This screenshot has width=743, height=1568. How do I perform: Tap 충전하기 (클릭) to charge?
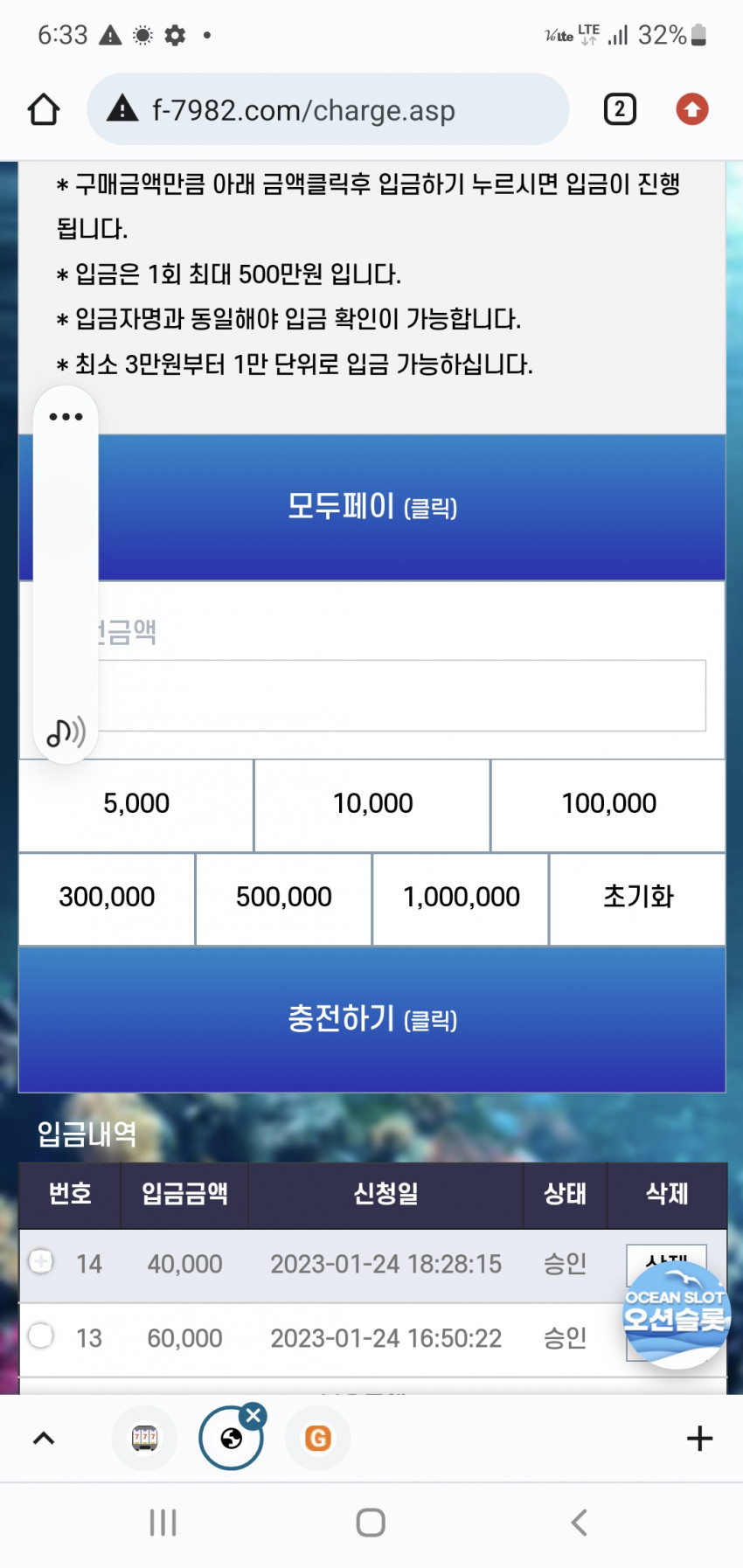pos(372,1019)
